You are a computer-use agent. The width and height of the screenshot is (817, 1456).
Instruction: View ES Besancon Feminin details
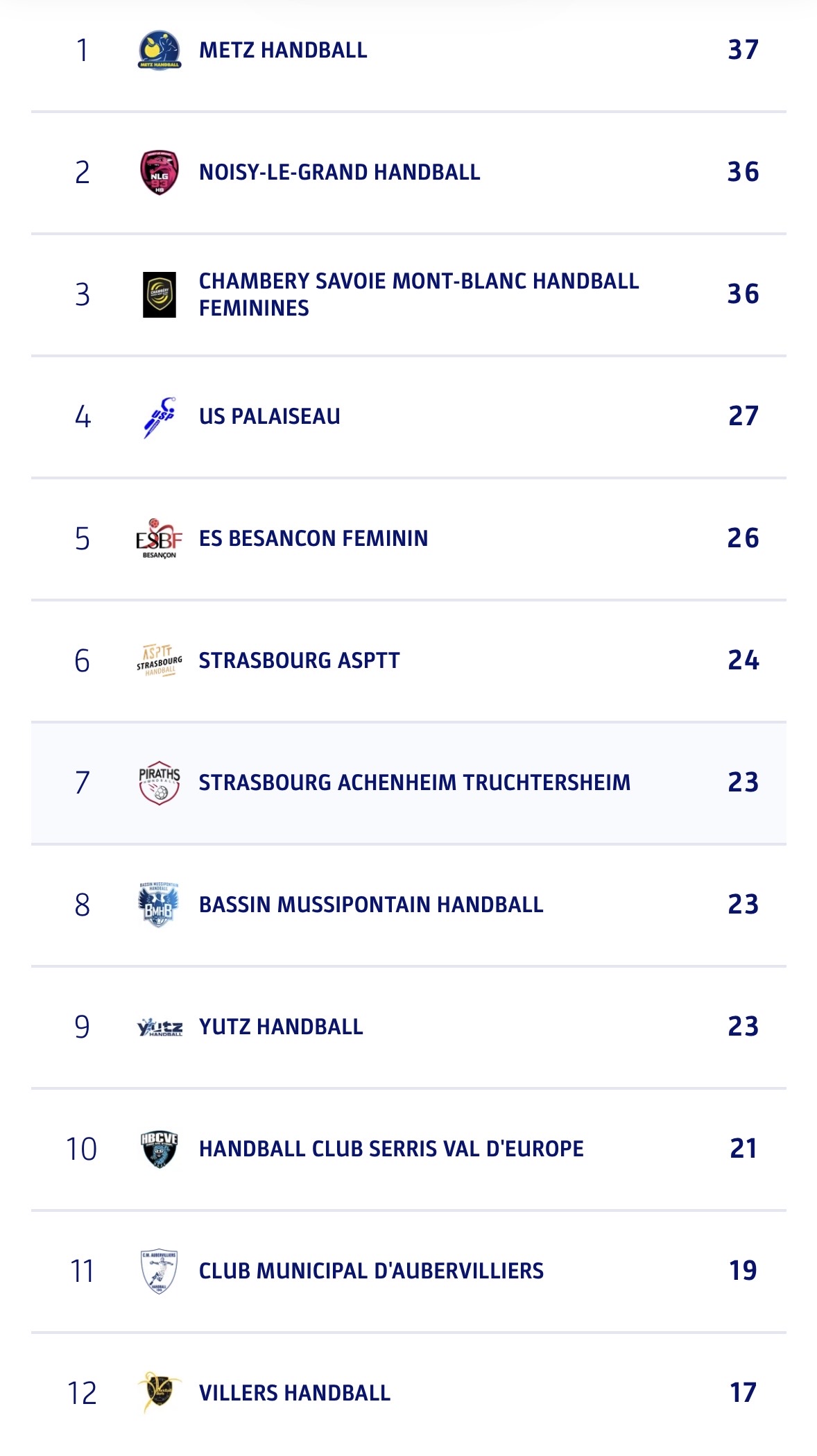tap(313, 539)
